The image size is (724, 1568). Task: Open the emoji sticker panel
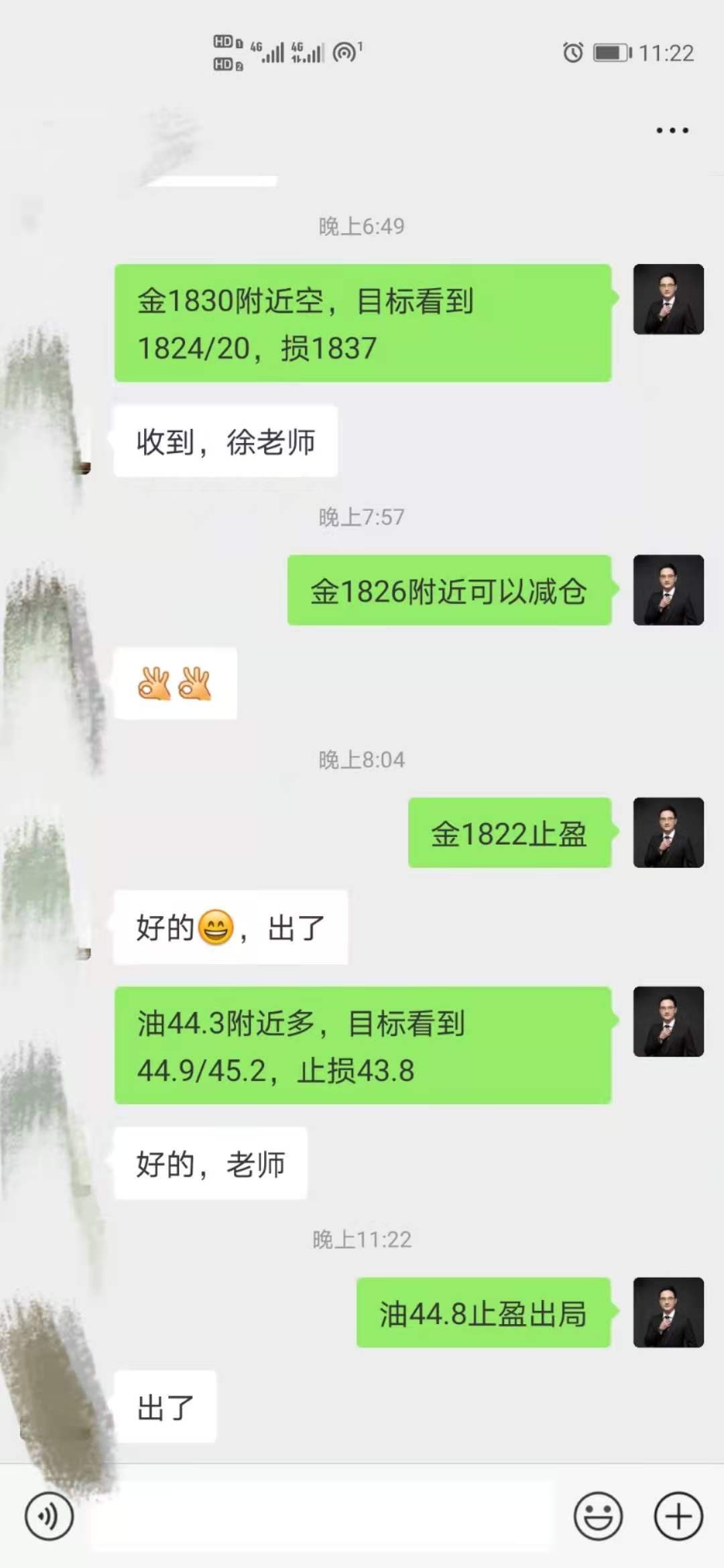[x=598, y=1516]
